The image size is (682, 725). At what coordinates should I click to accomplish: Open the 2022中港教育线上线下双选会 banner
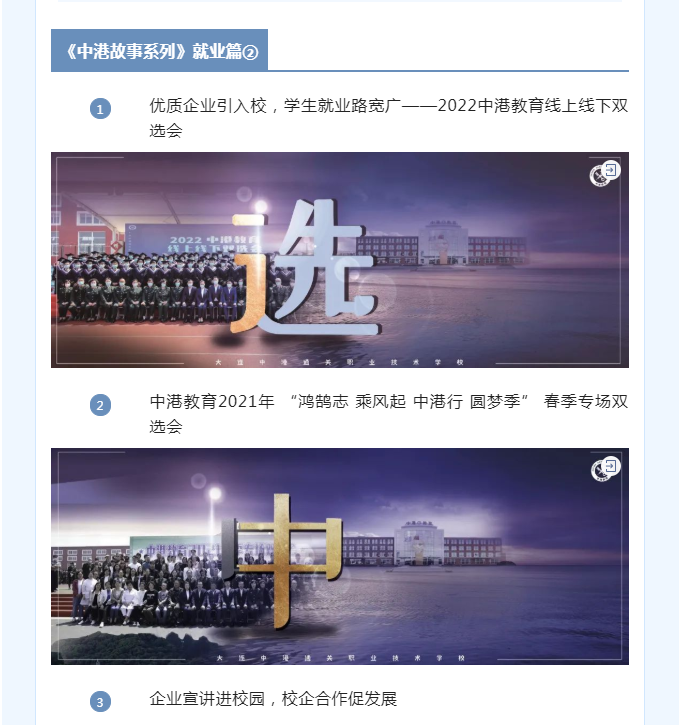point(340,260)
